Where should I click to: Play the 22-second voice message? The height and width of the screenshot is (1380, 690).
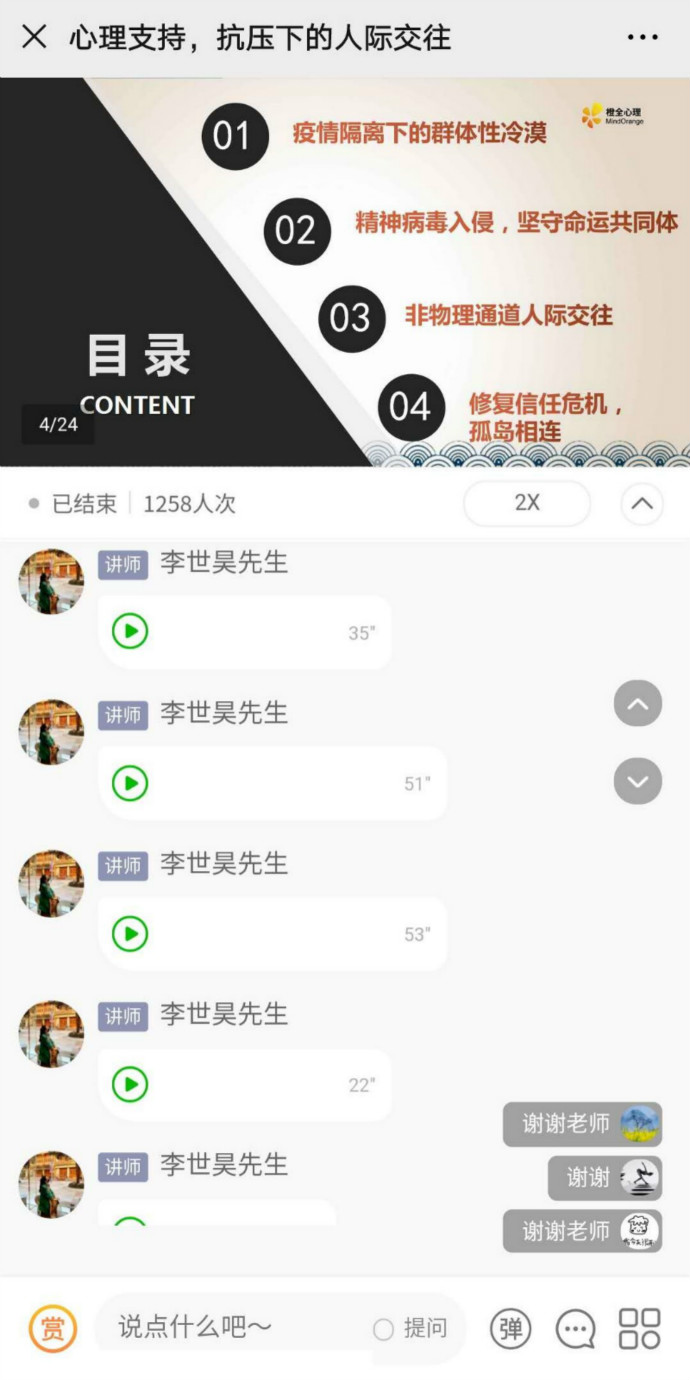pos(130,1084)
